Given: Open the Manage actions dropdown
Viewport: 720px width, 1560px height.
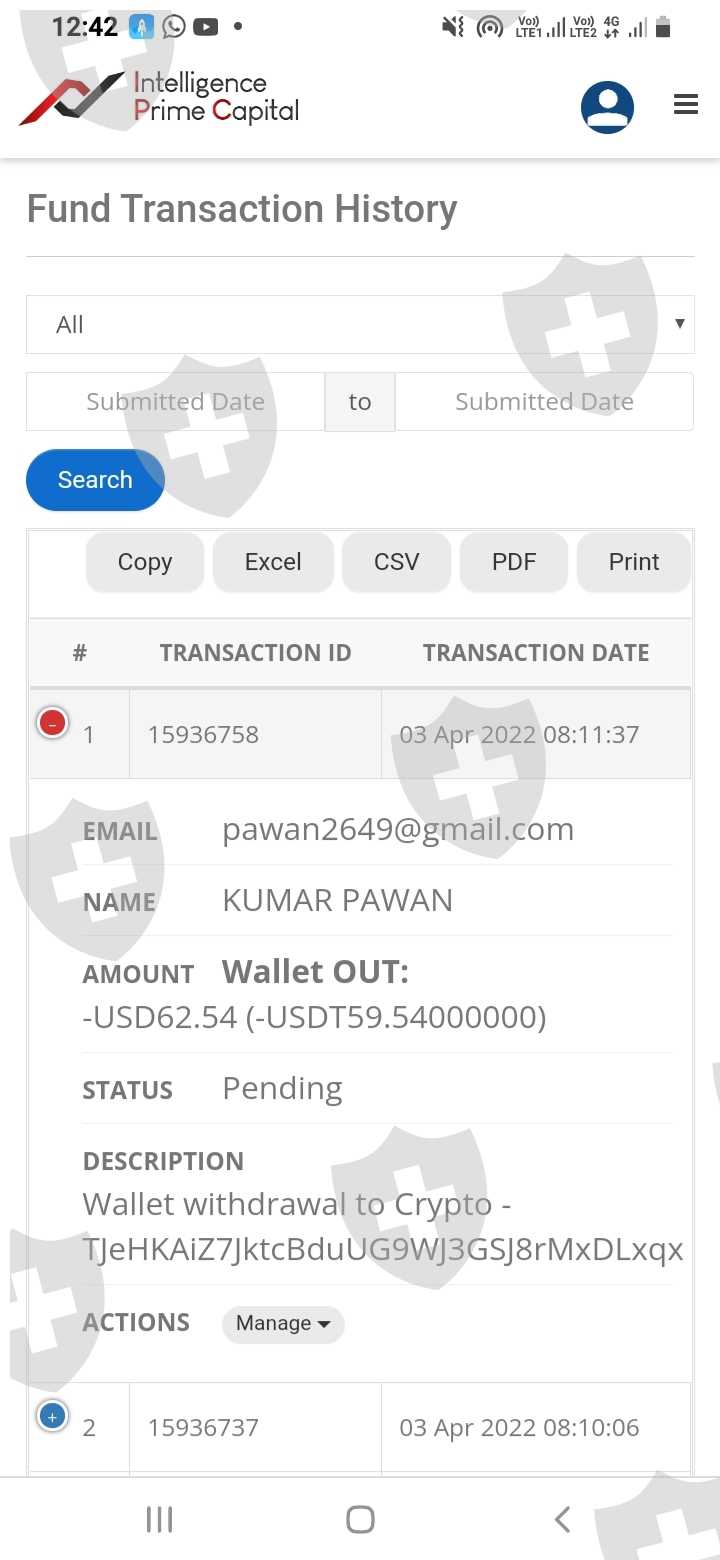Looking at the screenshot, I should click(283, 1323).
